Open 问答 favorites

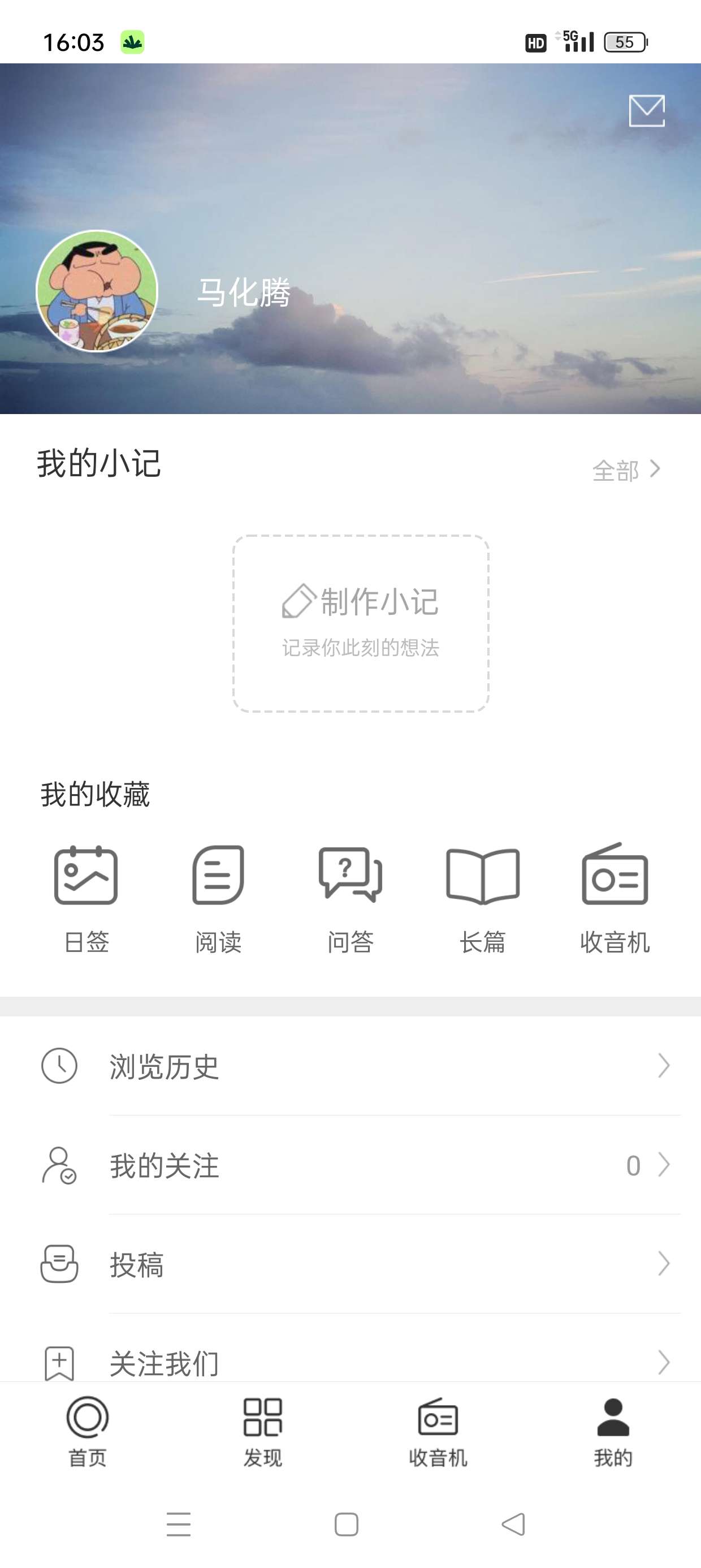pos(350,898)
